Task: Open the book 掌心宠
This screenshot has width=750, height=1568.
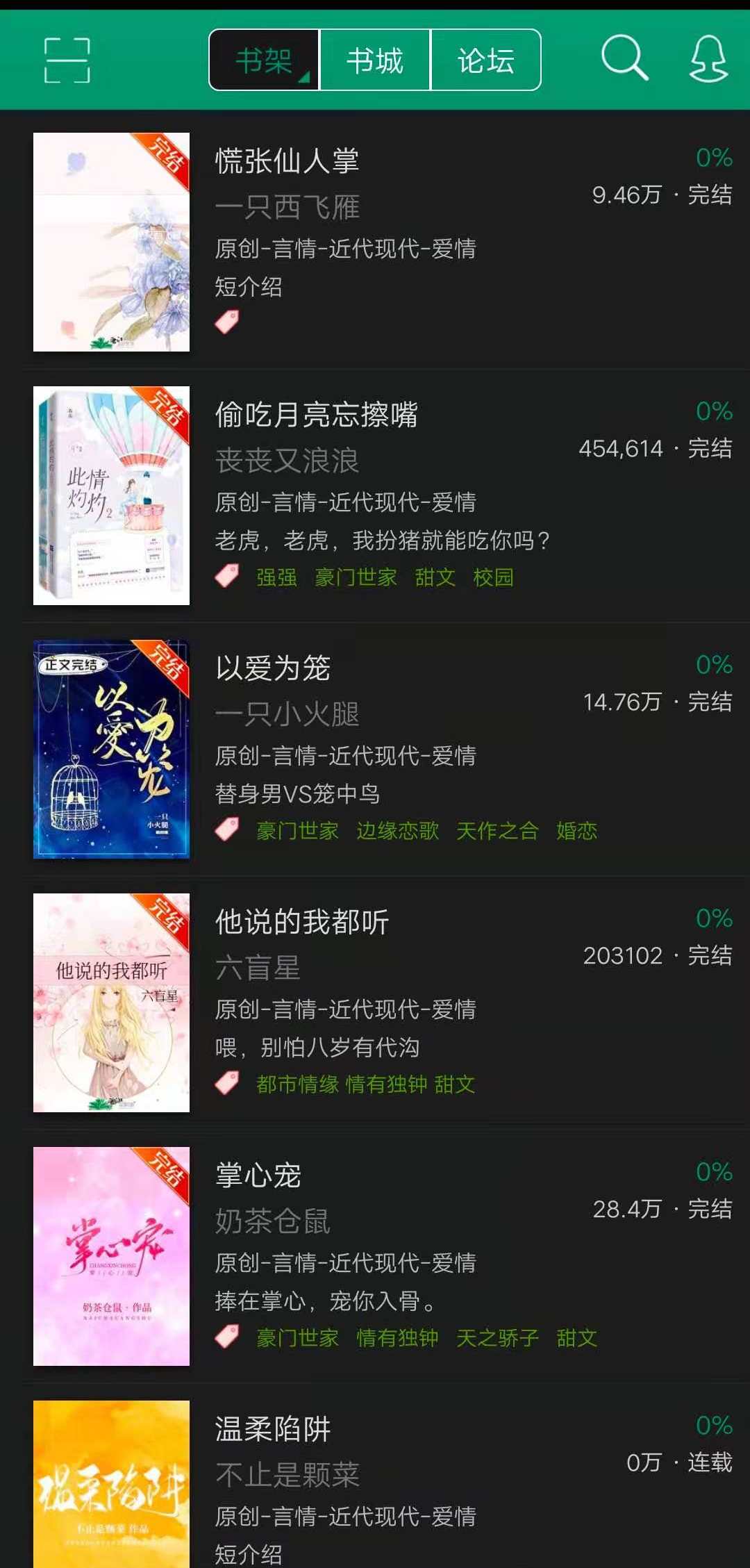Action: 258,1175
